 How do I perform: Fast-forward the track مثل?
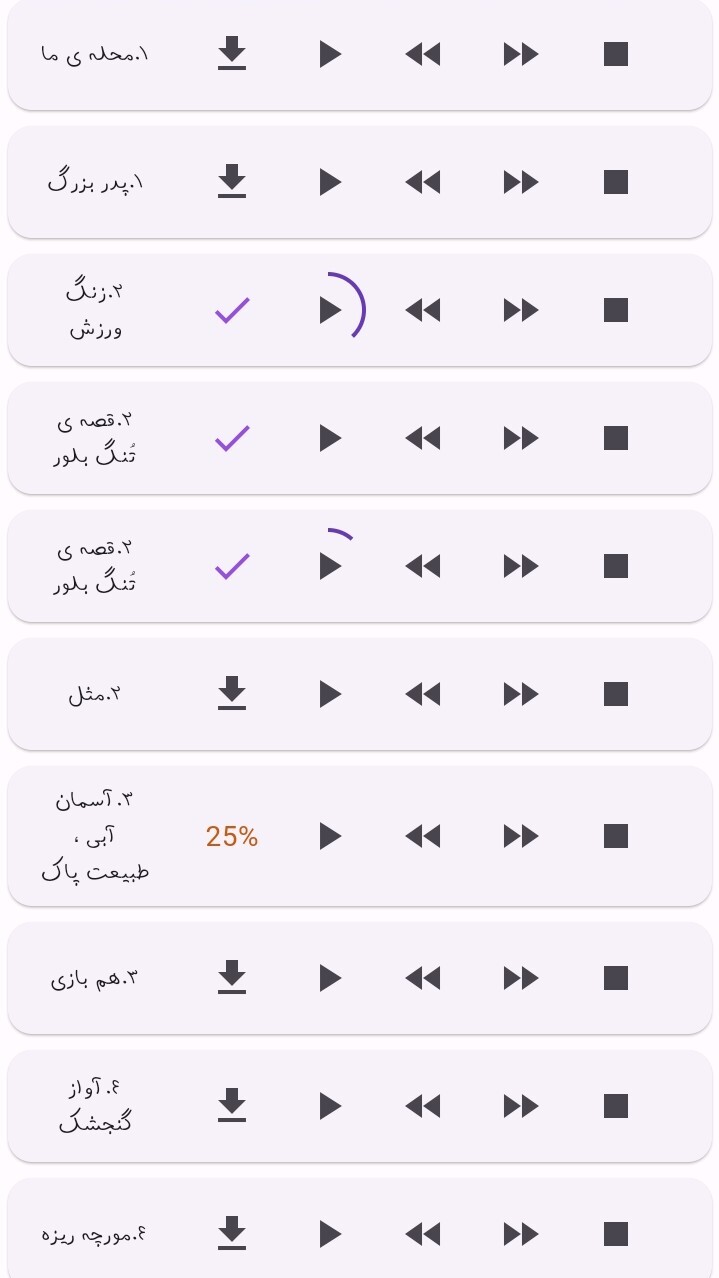(x=521, y=694)
